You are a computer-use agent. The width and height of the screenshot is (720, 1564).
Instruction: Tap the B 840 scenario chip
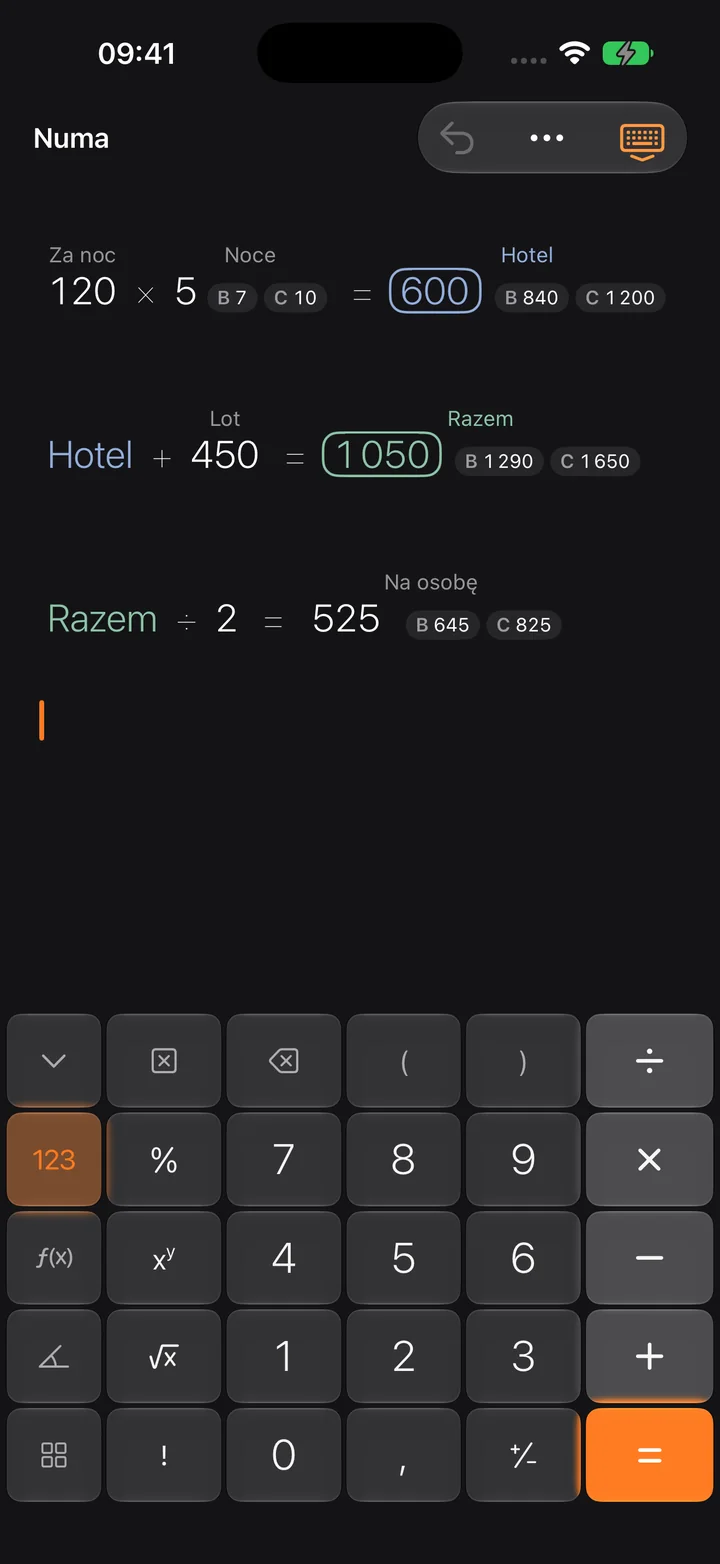(x=531, y=298)
